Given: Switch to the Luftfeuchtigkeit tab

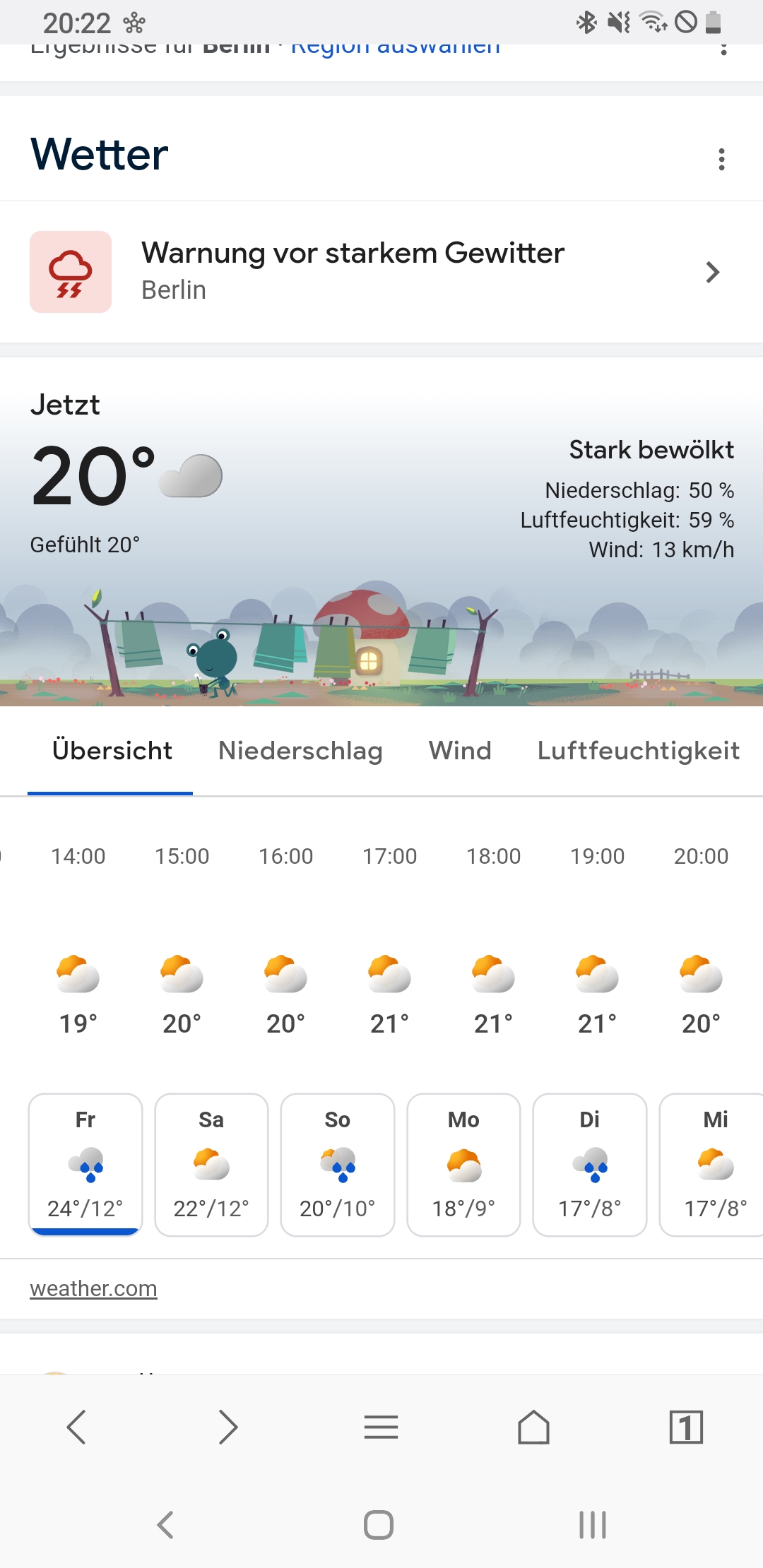Looking at the screenshot, I should [x=639, y=750].
